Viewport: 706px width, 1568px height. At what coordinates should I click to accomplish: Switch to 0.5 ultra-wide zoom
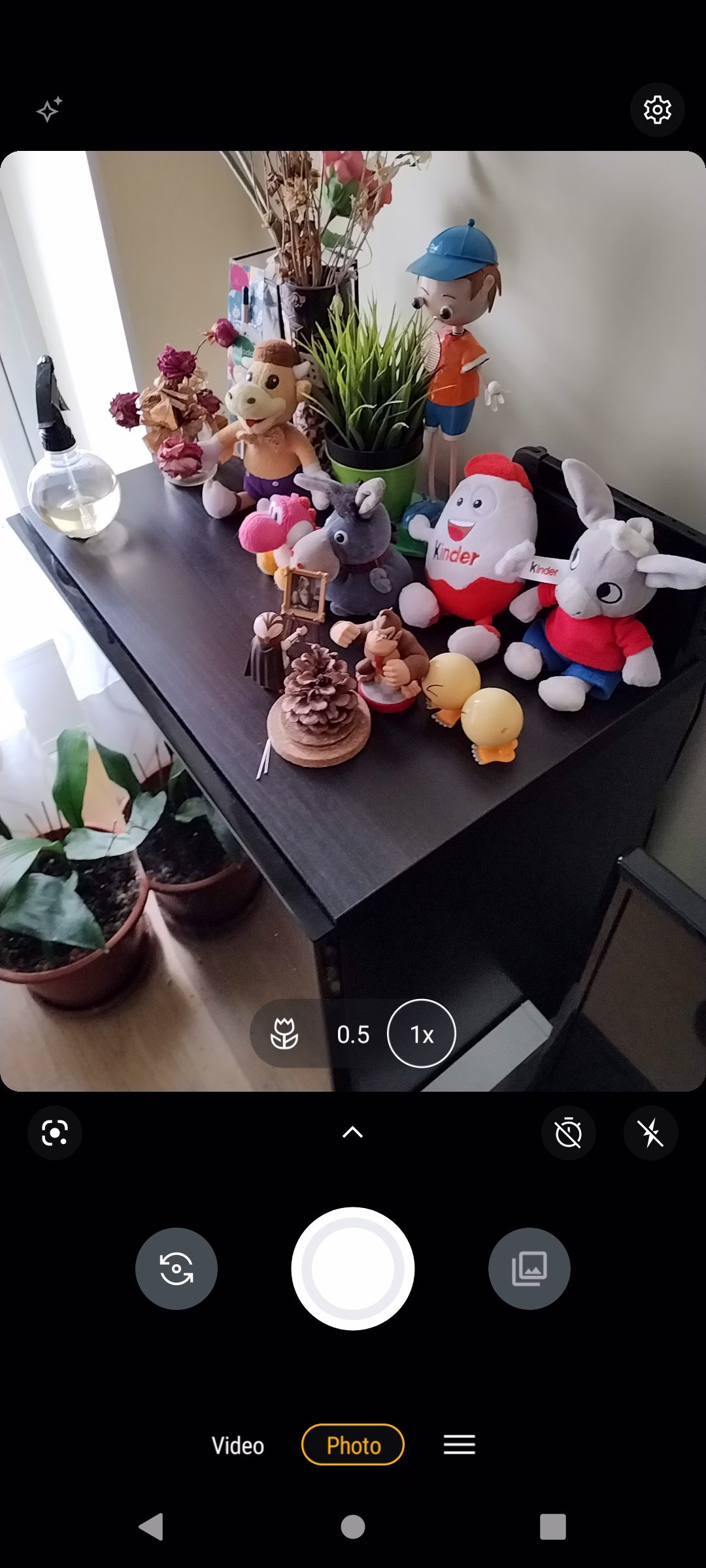[x=353, y=1034]
